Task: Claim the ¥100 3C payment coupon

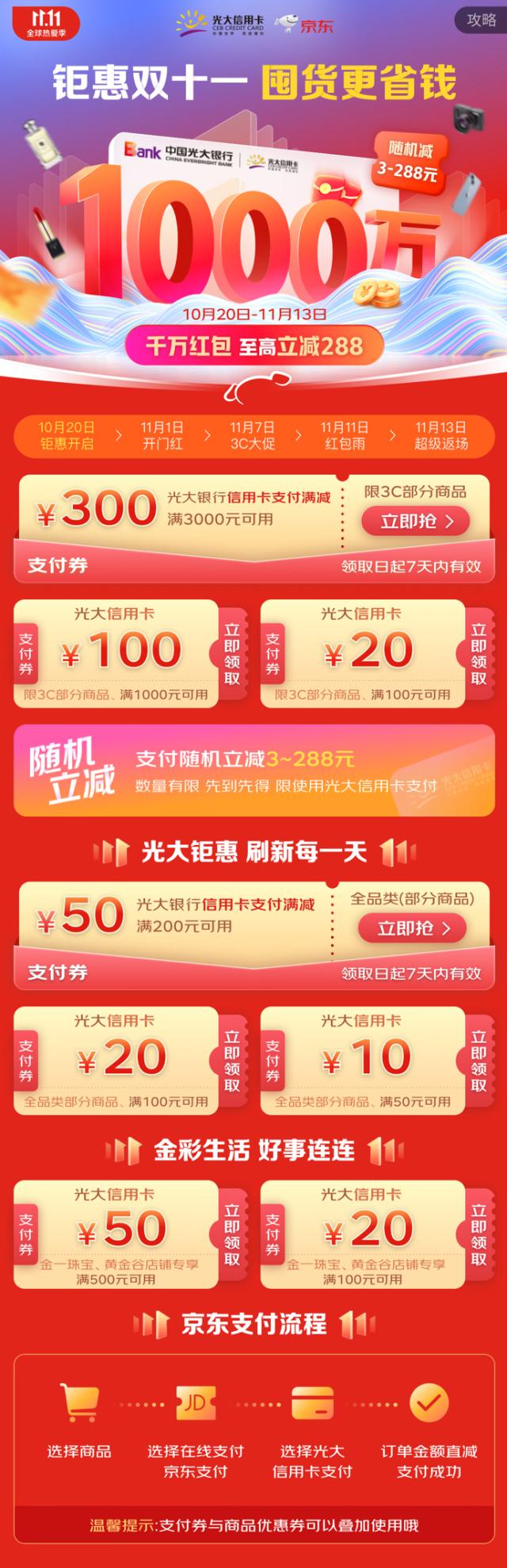Action: pyautogui.click(x=231, y=654)
